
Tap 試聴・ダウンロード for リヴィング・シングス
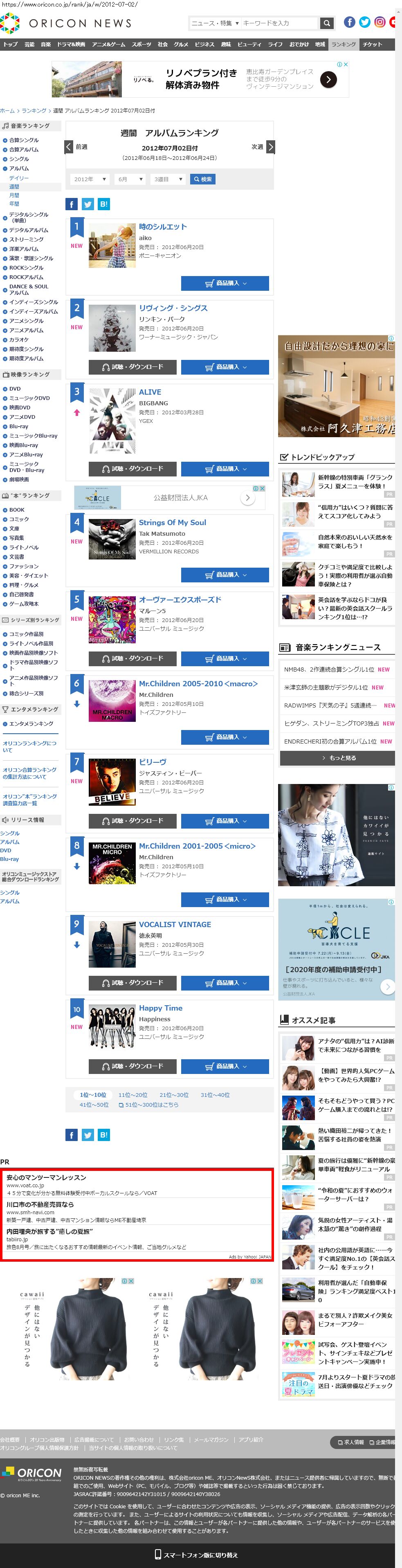click(x=133, y=367)
